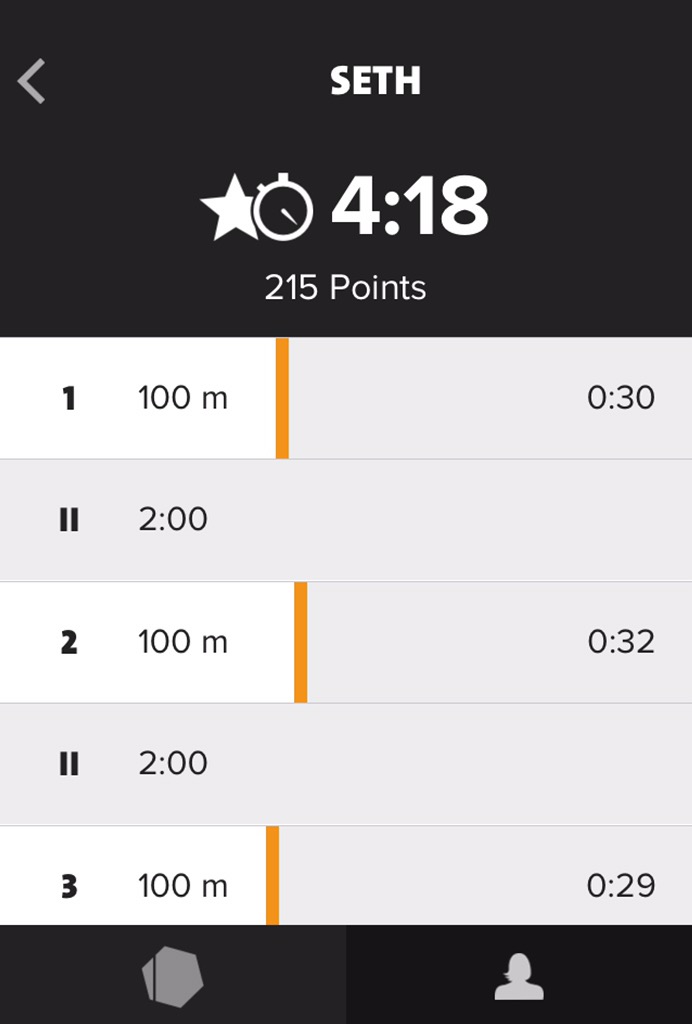Open the profile tab
Viewport: 692px width, 1024px height.
(519, 975)
